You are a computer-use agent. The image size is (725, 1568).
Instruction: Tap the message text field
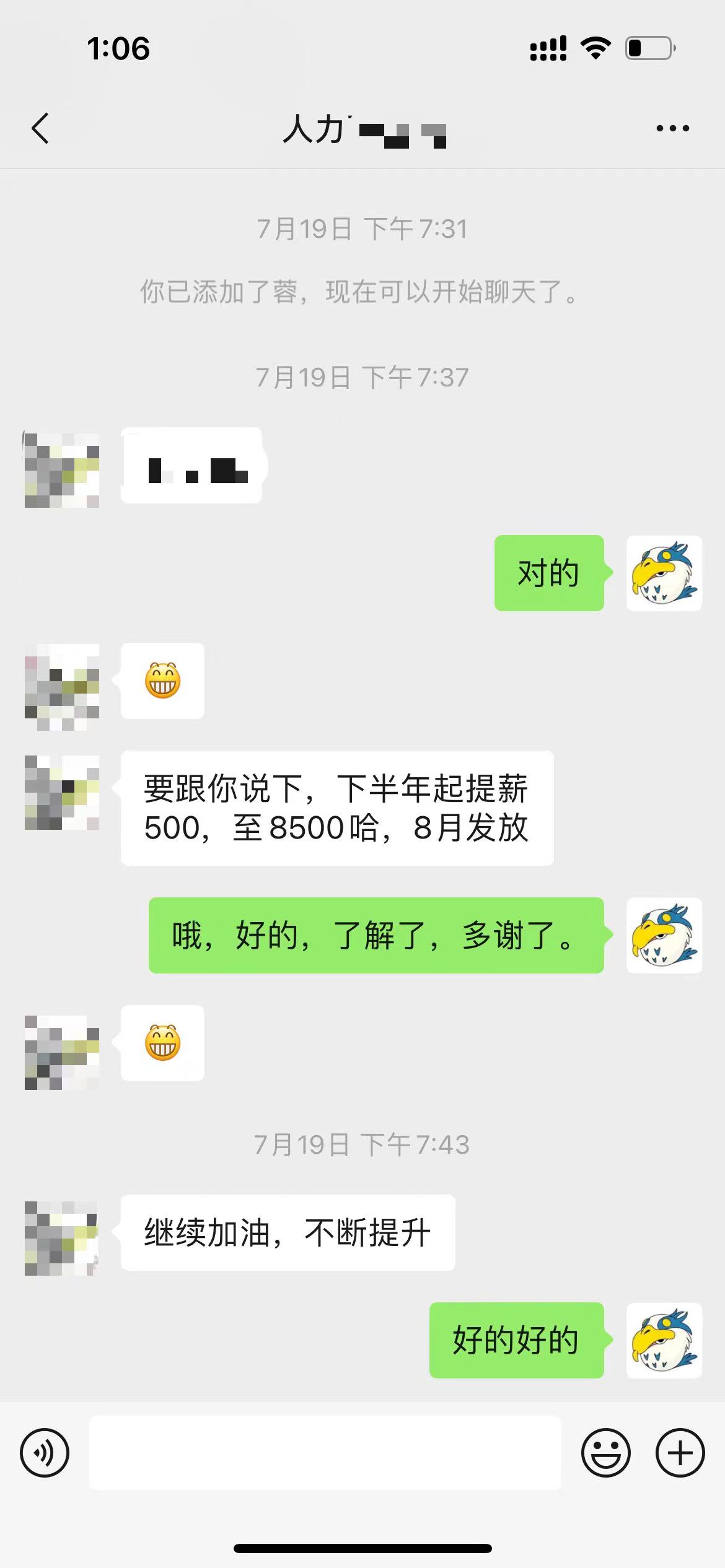325,1453
